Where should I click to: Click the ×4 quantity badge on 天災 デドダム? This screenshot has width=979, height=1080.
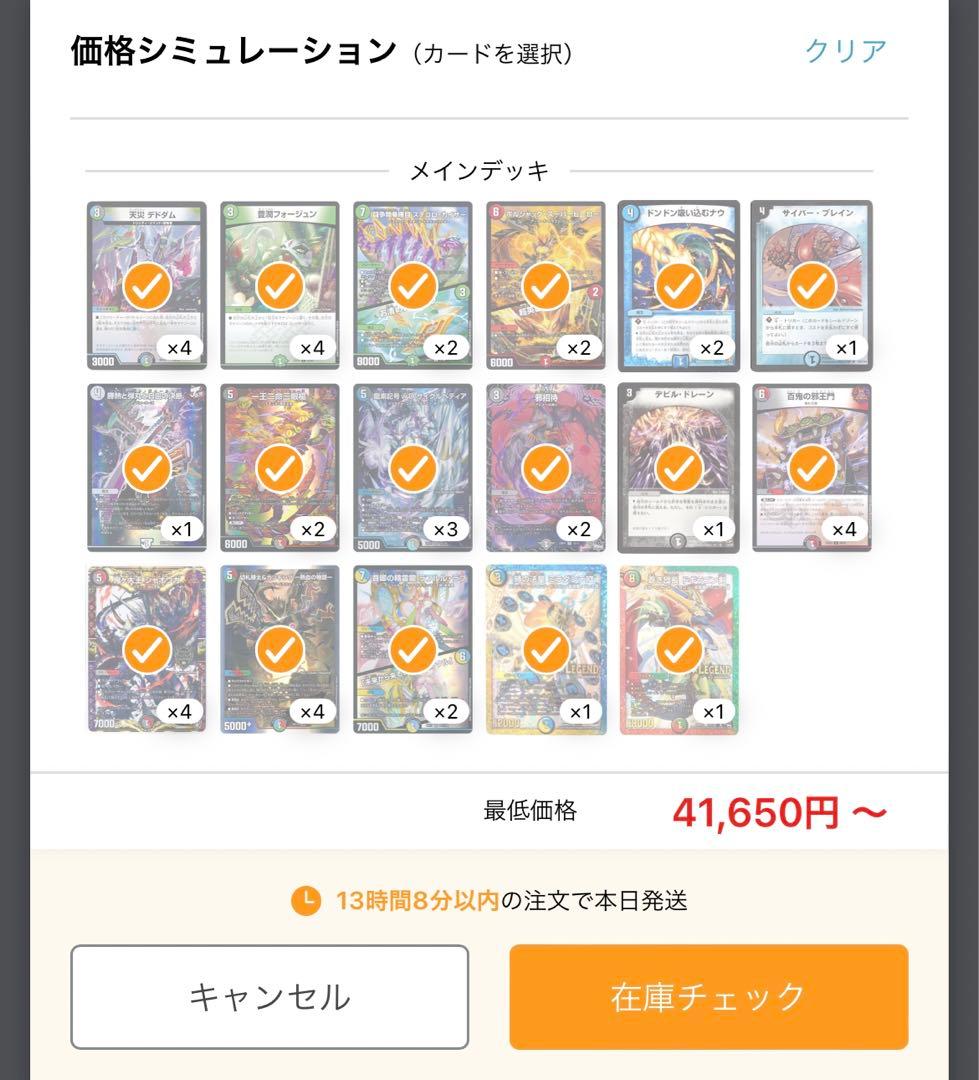pyautogui.click(x=181, y=347)
